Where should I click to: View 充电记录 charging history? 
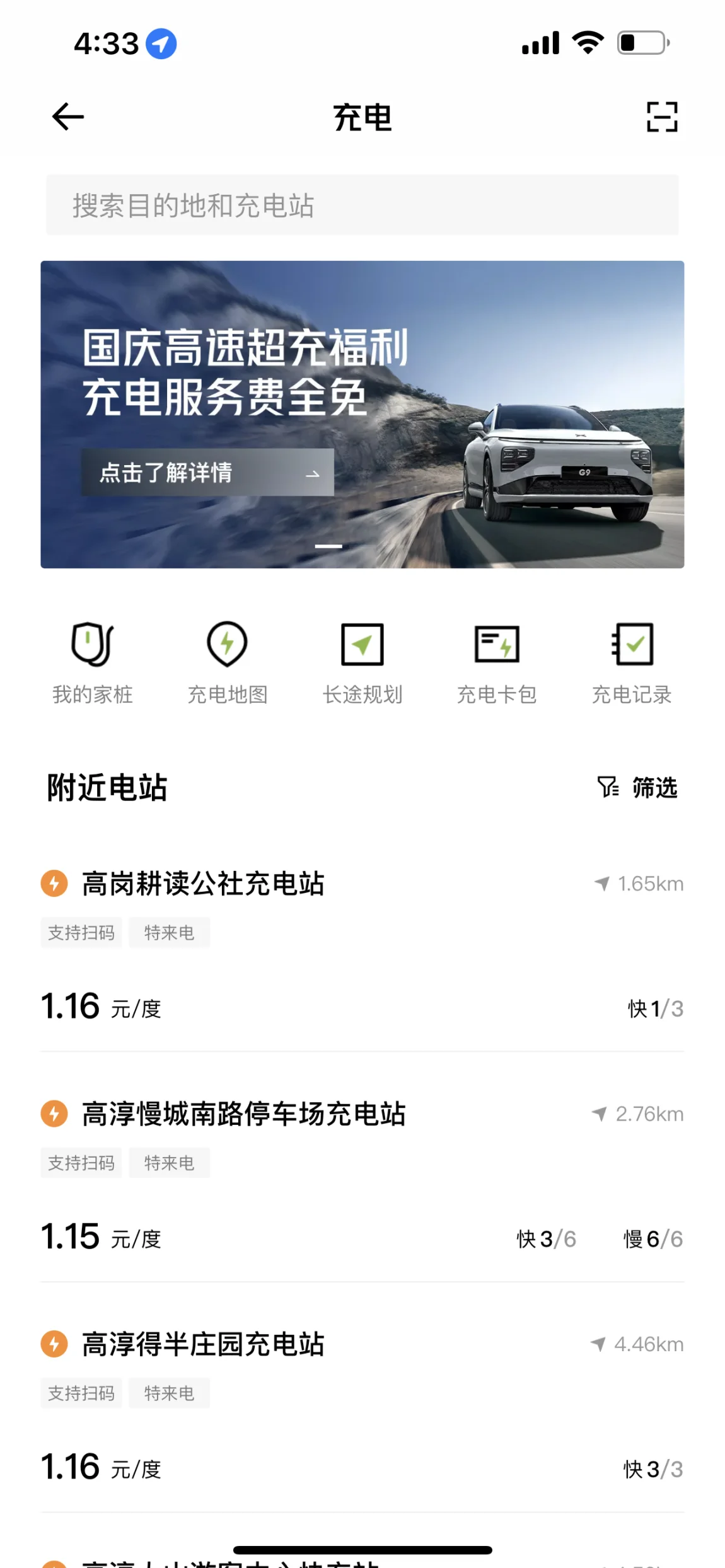point(632,662)
